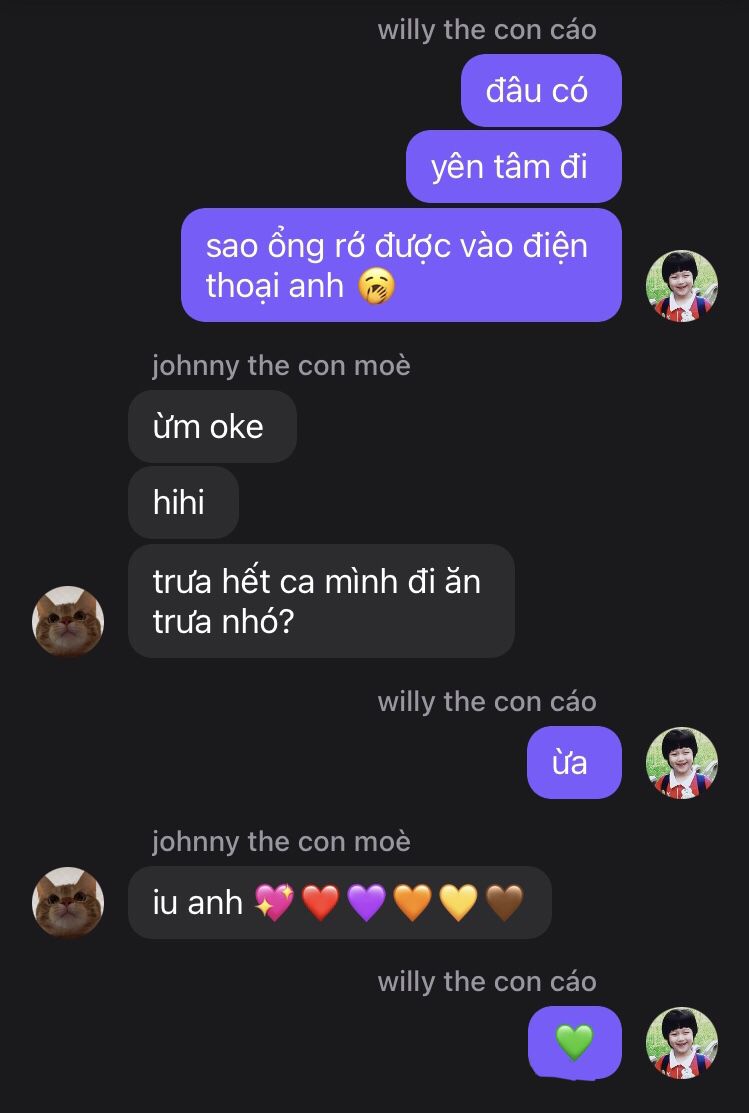Open johnny's avatar beside the "iu anh" message
This screenshot has width=749, height=1113.
[x=68, y=902]
